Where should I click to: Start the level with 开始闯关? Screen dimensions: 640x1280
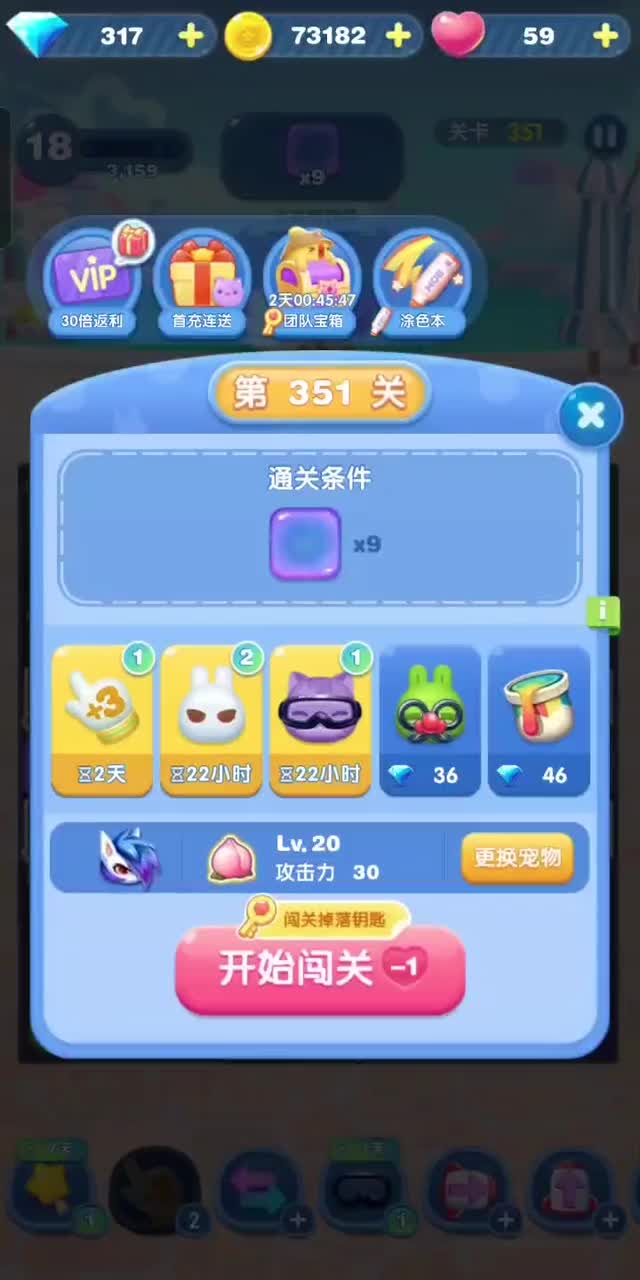coord(320,969)
